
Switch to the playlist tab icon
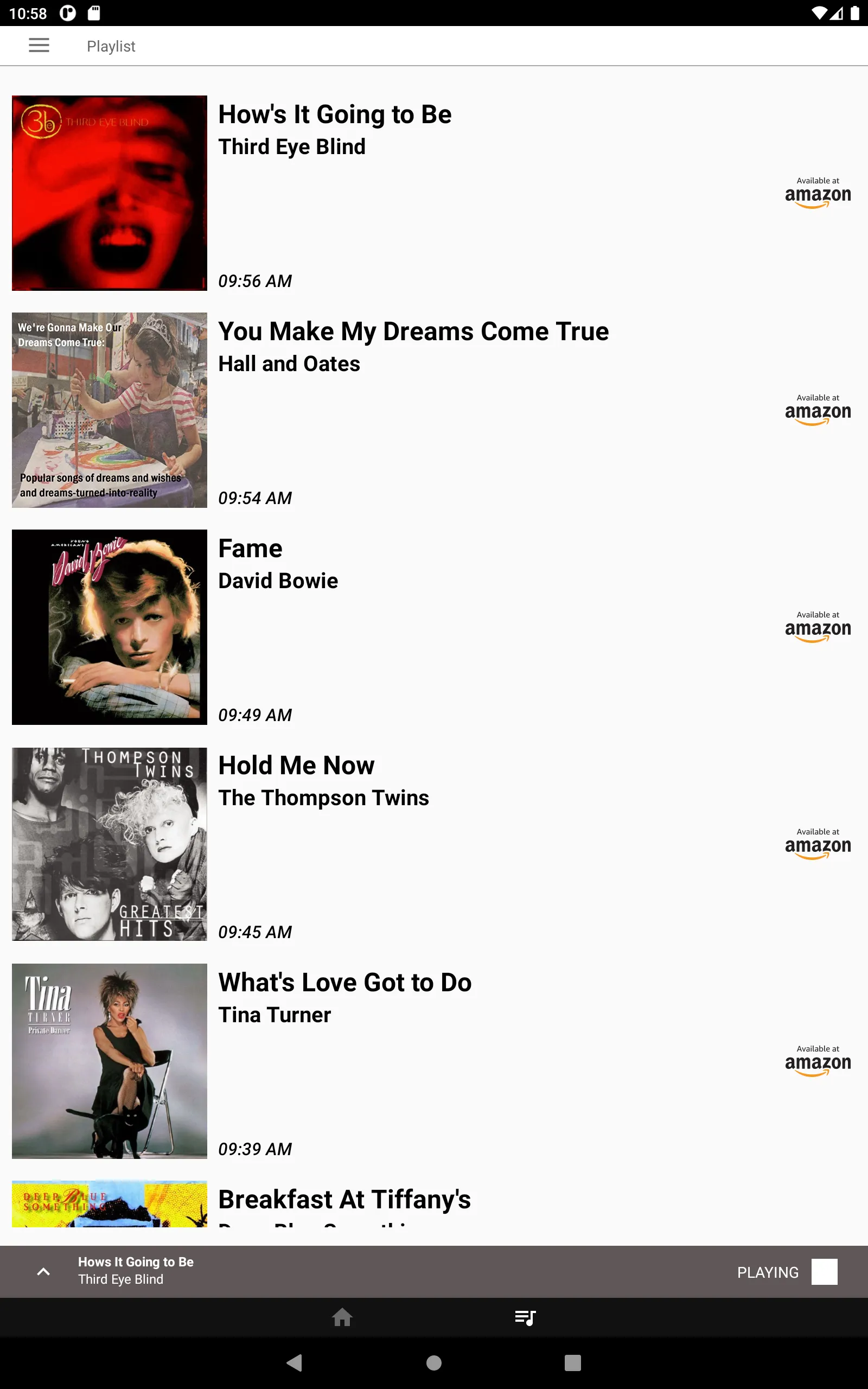pyautogui.click(x=525, y=1317)
